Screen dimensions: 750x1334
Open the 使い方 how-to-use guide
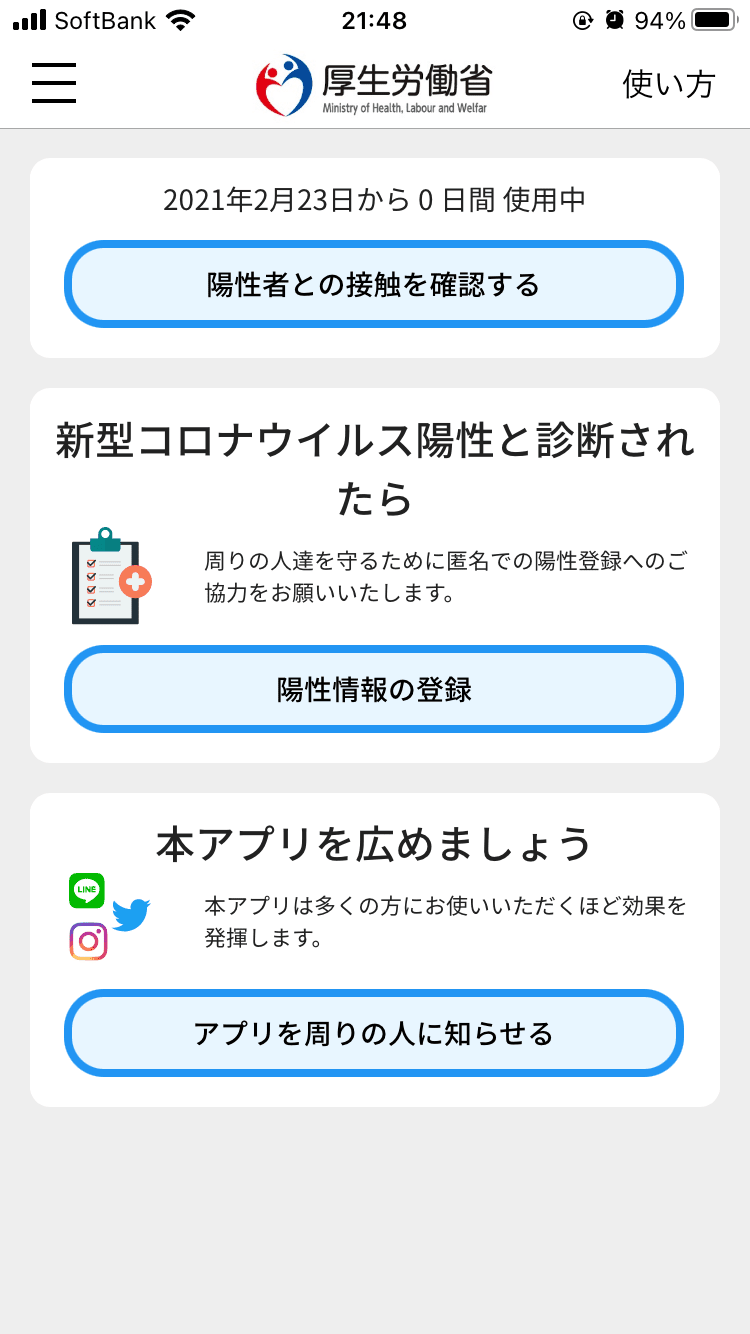point(668,84)
